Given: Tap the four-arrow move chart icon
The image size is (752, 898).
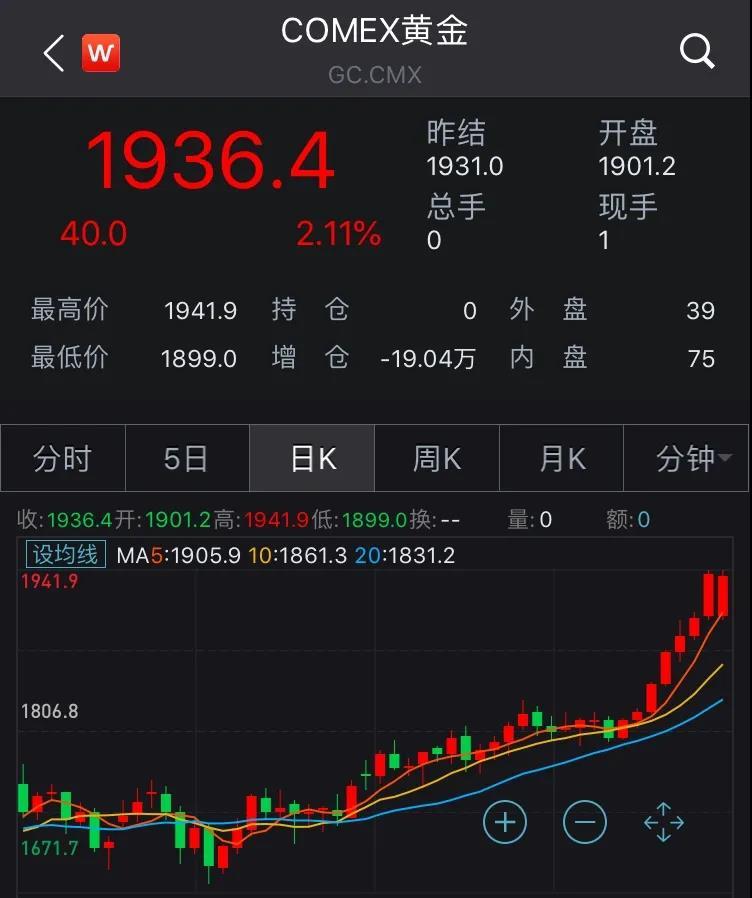Looking at the screenshot, I should [x=664, y=822].
